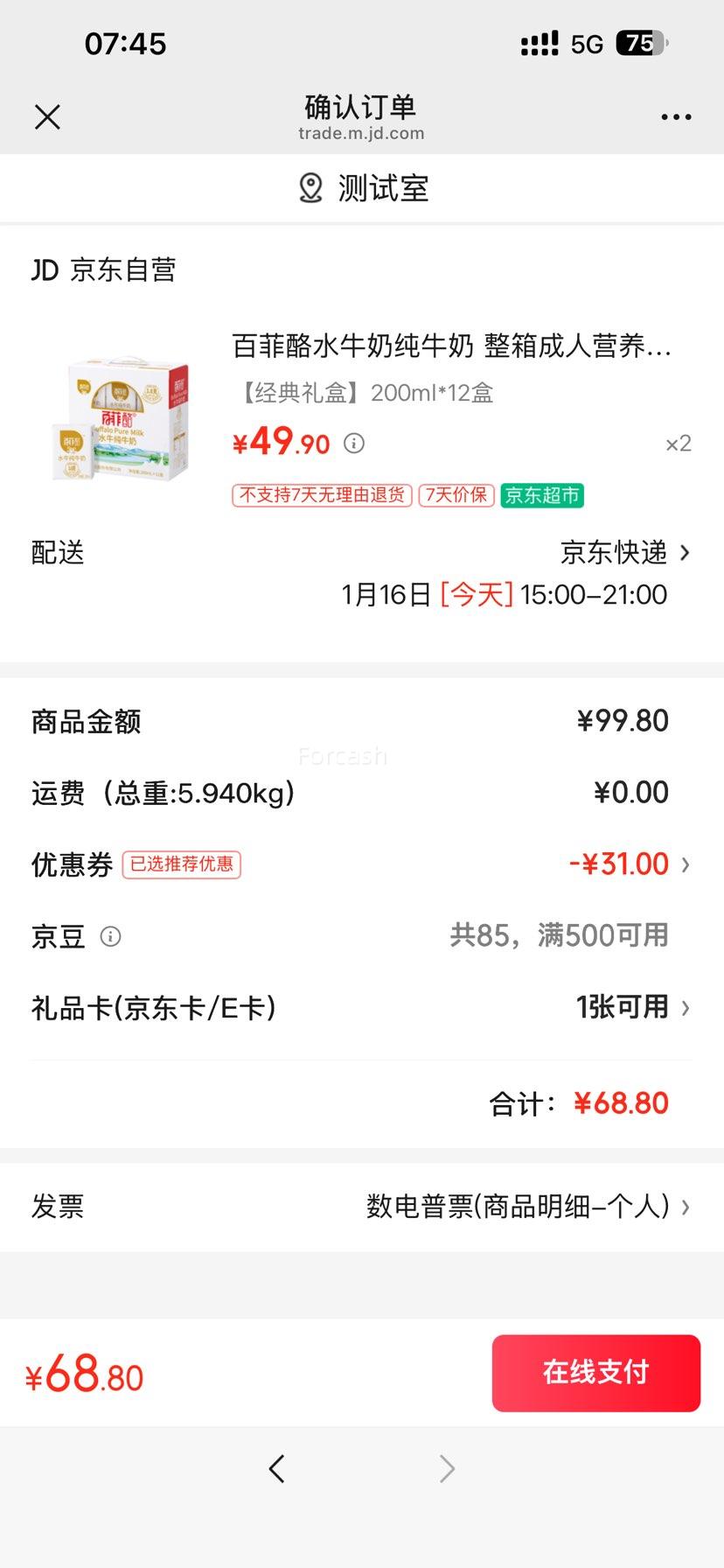Tap the back arrow at the bottom
The image size is (724, 1568).
tap(277, 1468)
